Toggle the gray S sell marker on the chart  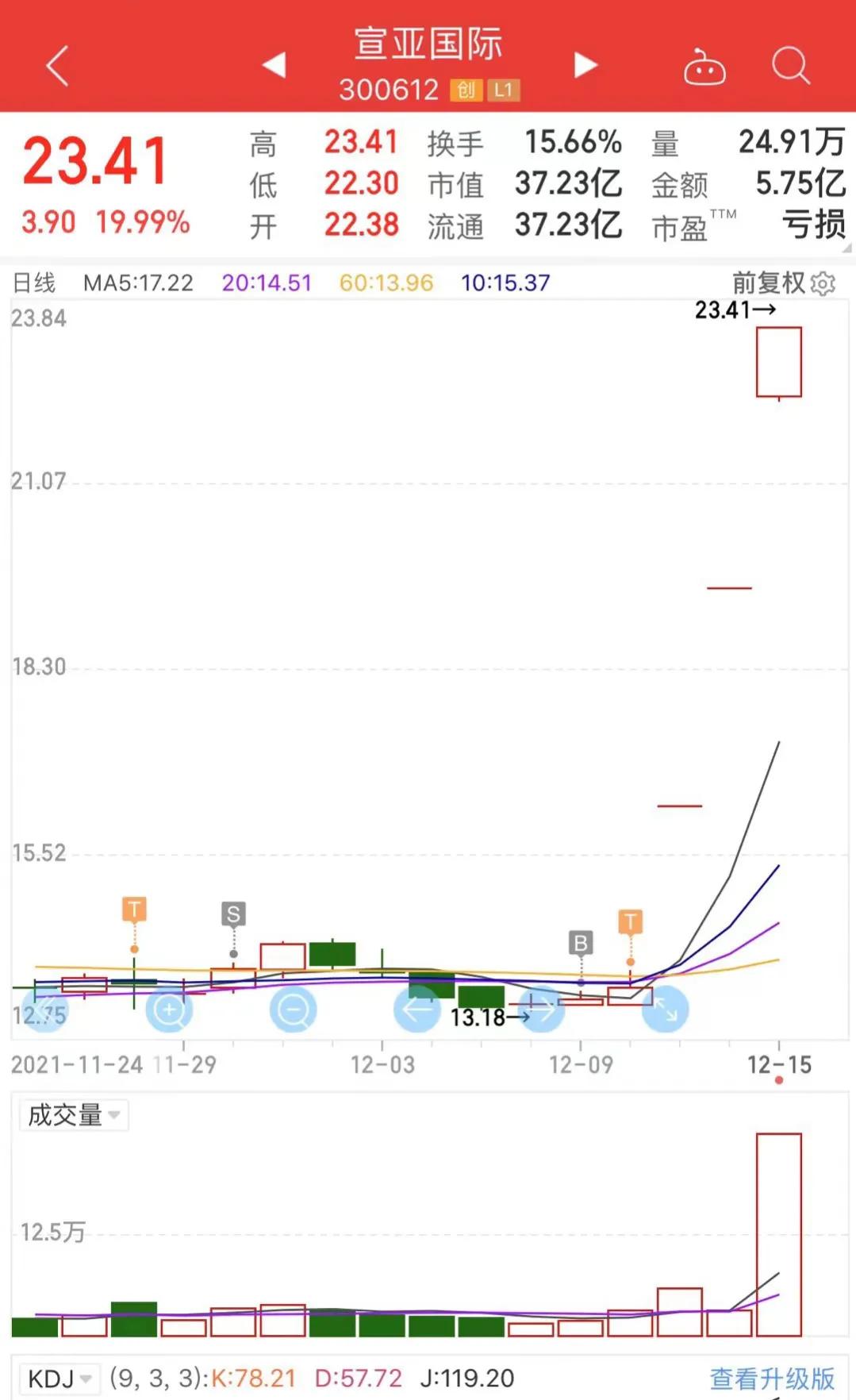pos(233,913)
